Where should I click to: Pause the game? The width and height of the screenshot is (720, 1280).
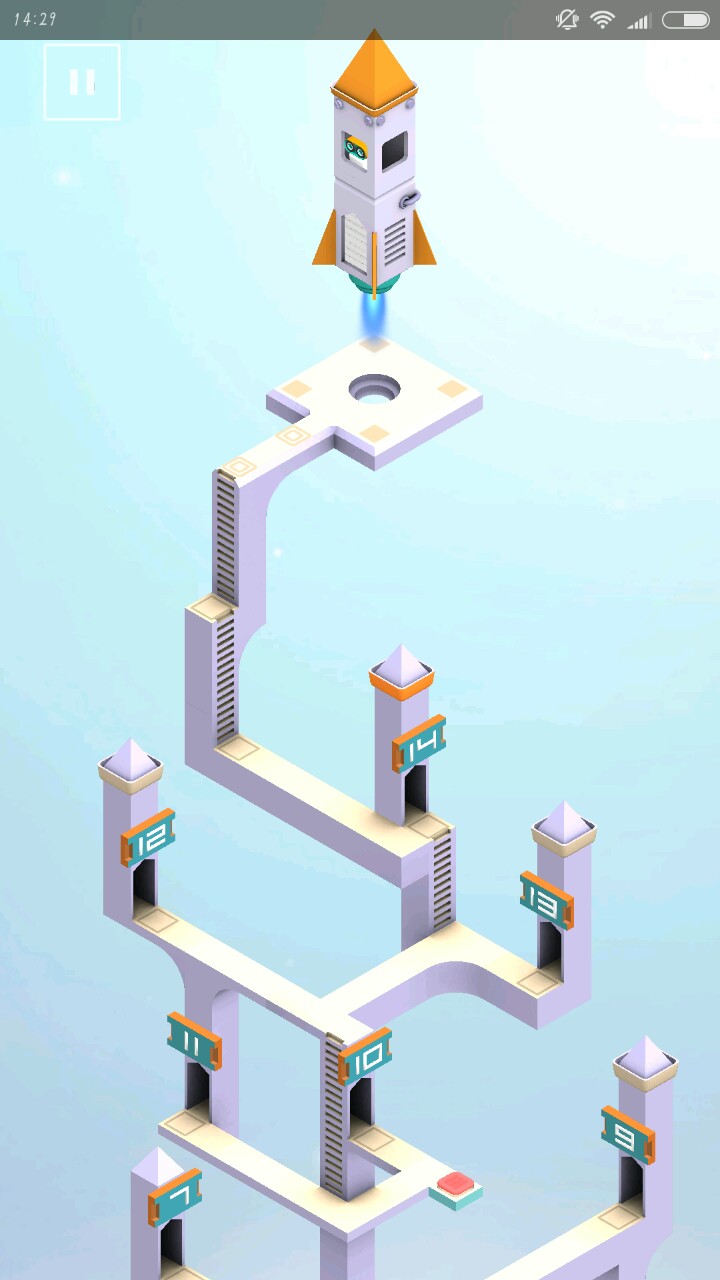82,82
